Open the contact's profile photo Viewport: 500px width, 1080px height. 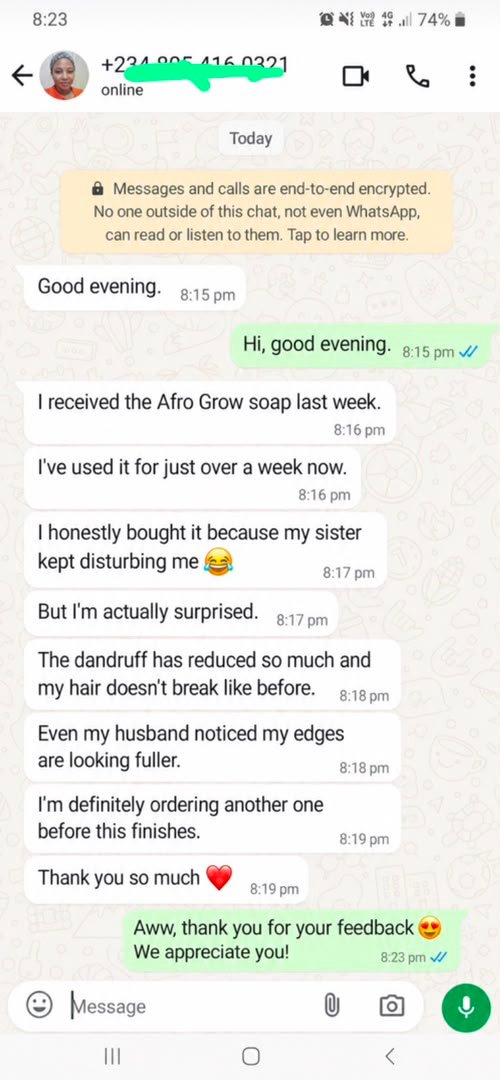point(64,75)
